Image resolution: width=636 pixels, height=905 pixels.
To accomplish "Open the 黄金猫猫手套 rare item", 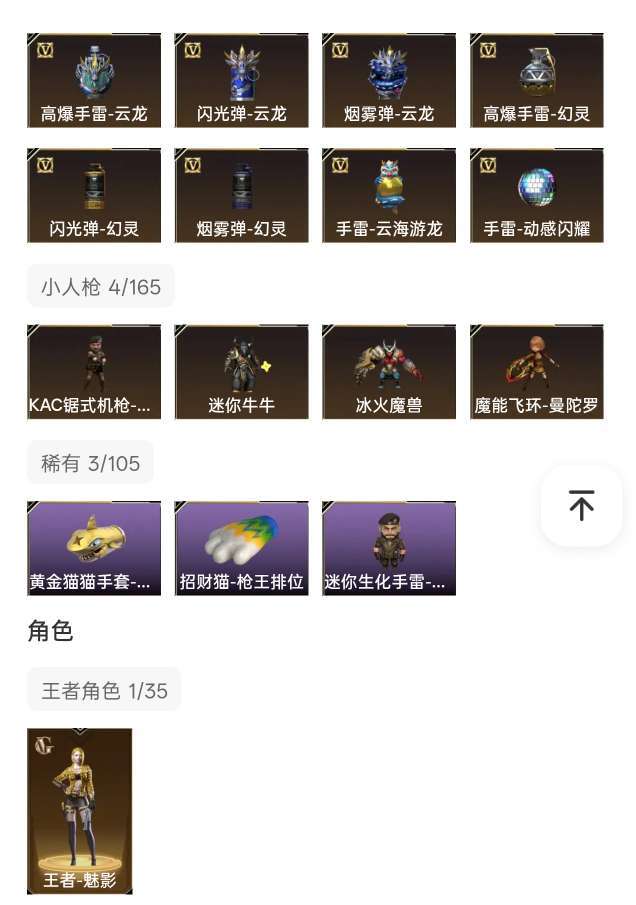I will [x=94, y=548].
